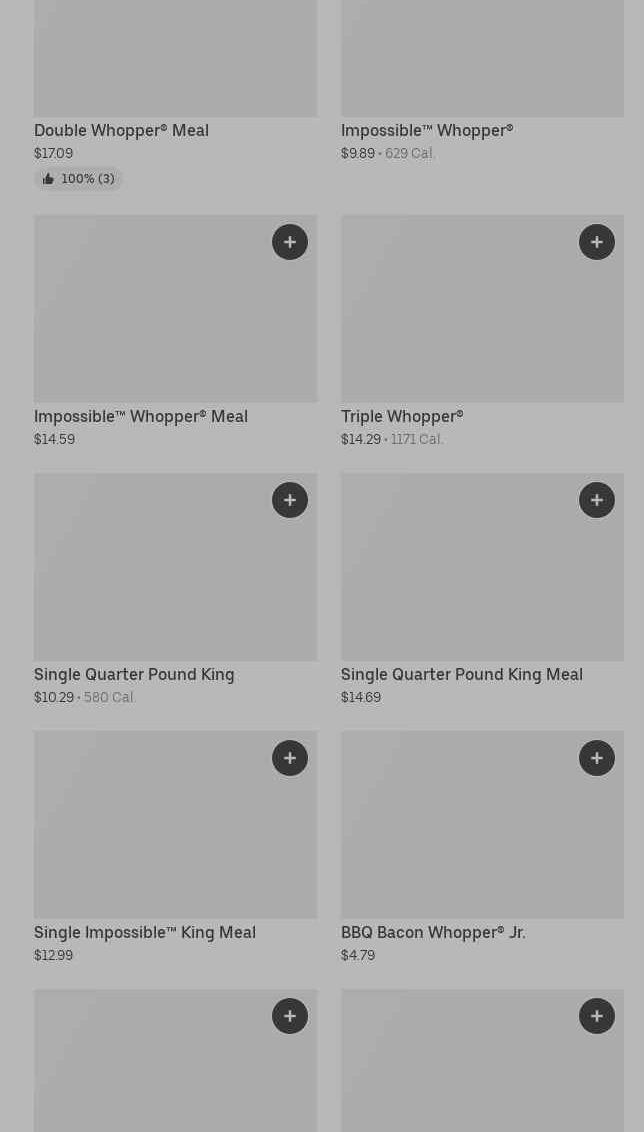Viewport: 644px width, 1132px height.
Task: Open Triple Whopper product card
Action: [x=482, y=331]
